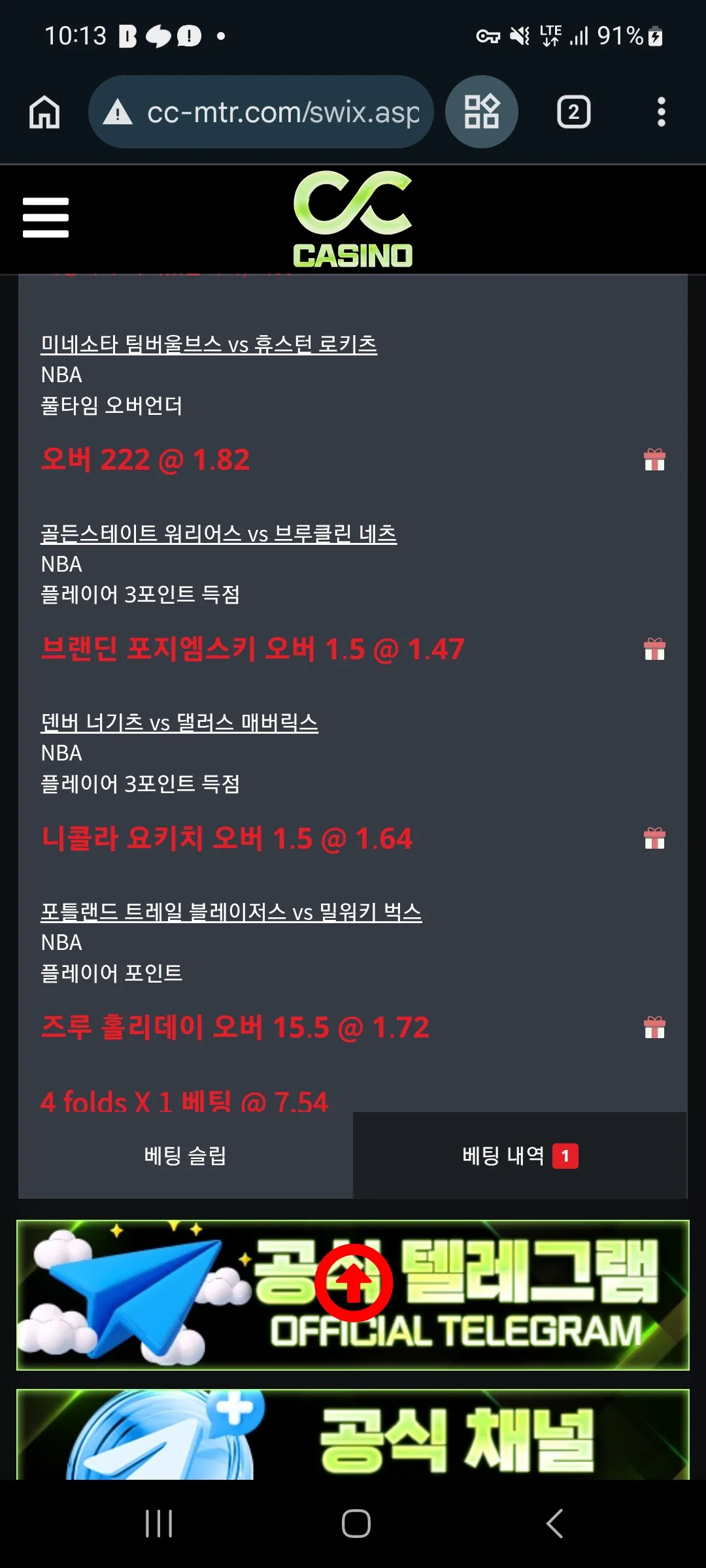This screenshot has width=706, height=1568.
Task: Tap gift icon beside 즈루 홀리데이 bet
Action: click(654, 1027)
